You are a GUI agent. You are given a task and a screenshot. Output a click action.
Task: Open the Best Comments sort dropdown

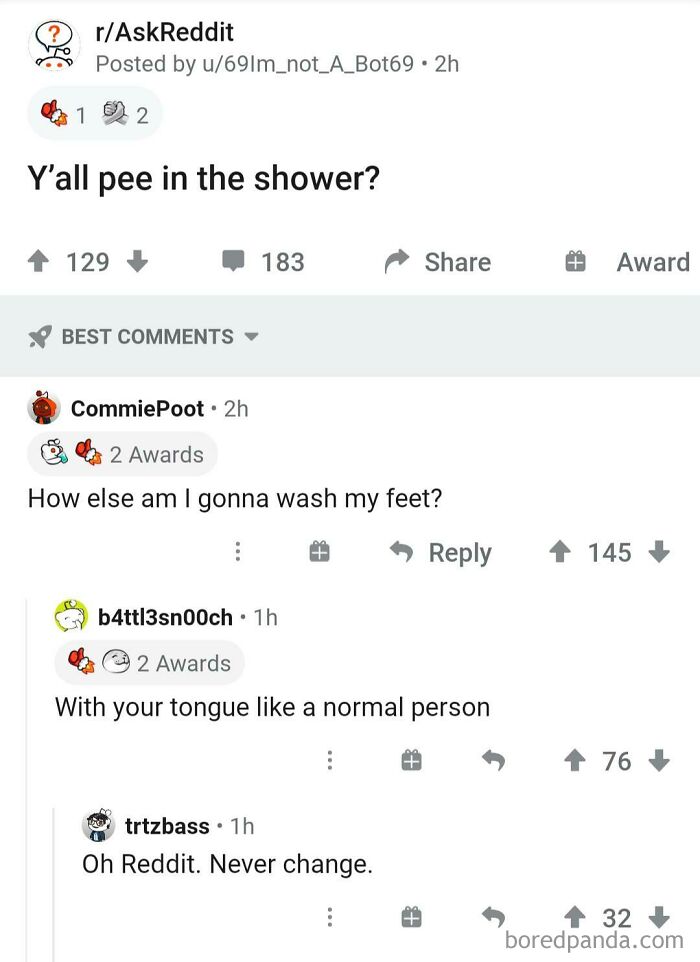point(146,337)
